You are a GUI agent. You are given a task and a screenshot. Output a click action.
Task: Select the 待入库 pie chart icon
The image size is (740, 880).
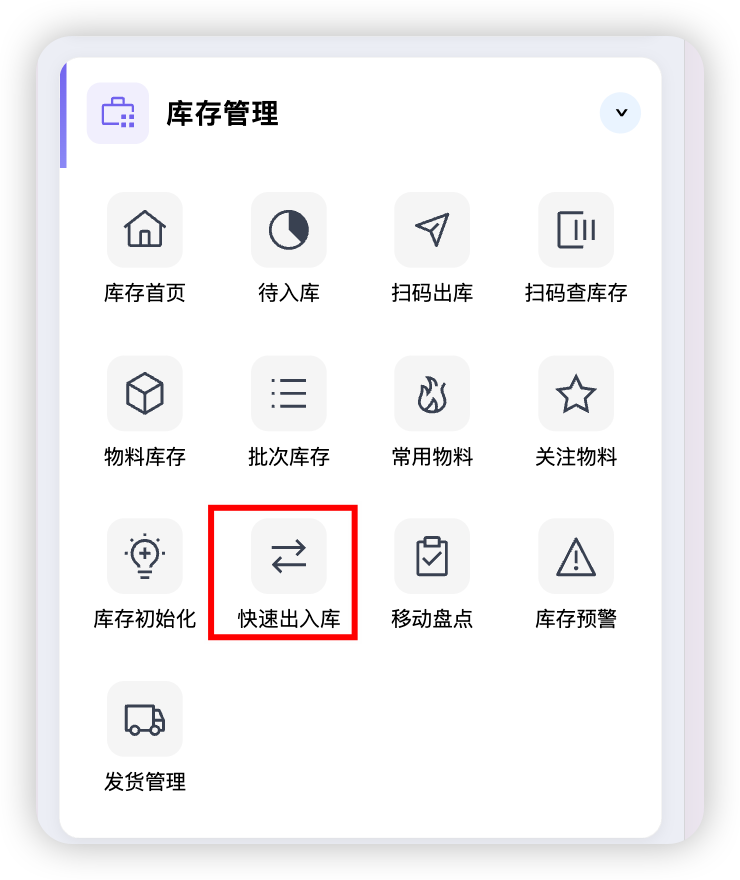coord(288,230)
